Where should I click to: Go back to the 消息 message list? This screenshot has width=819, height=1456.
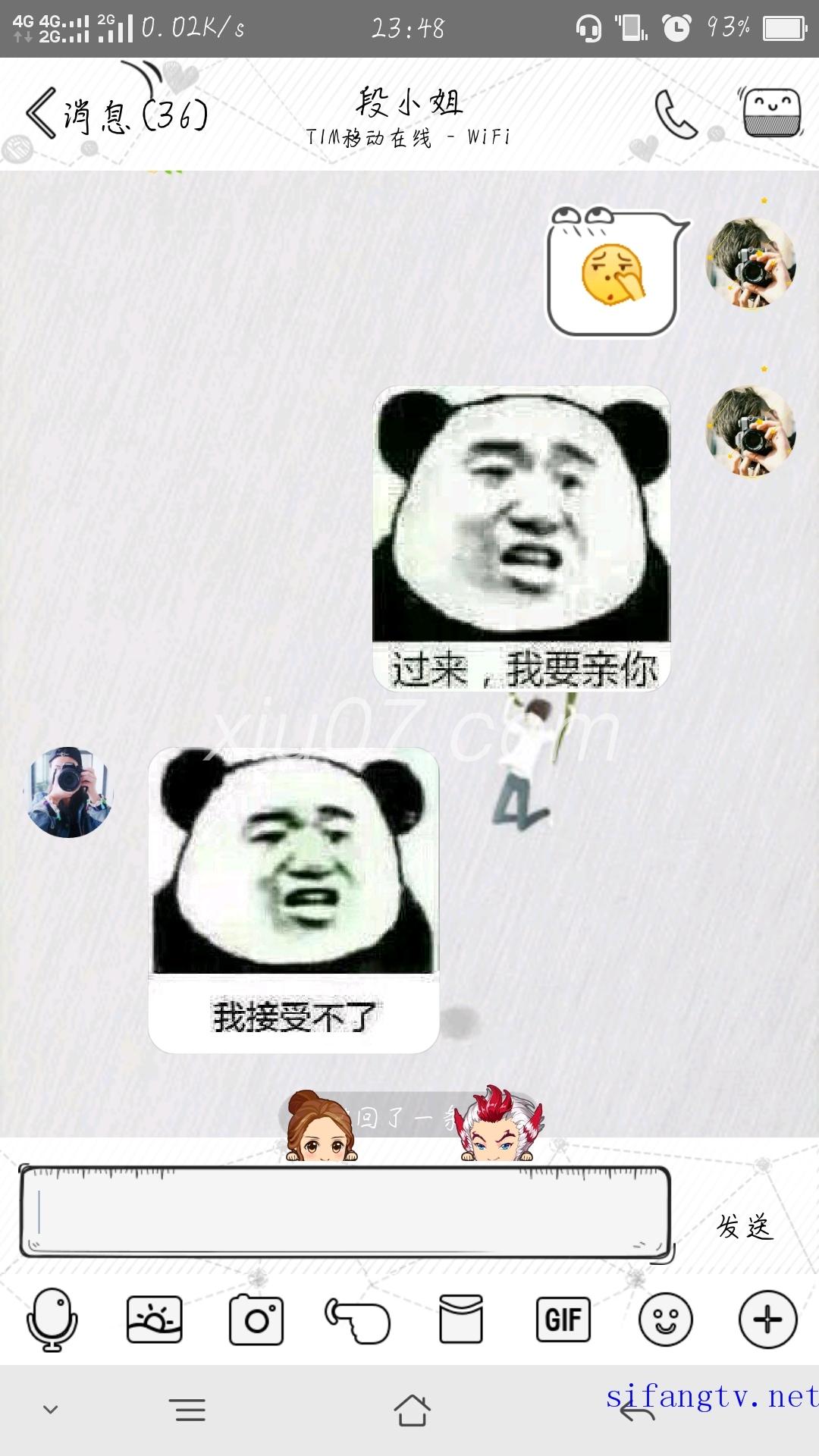tap(114, 115)
